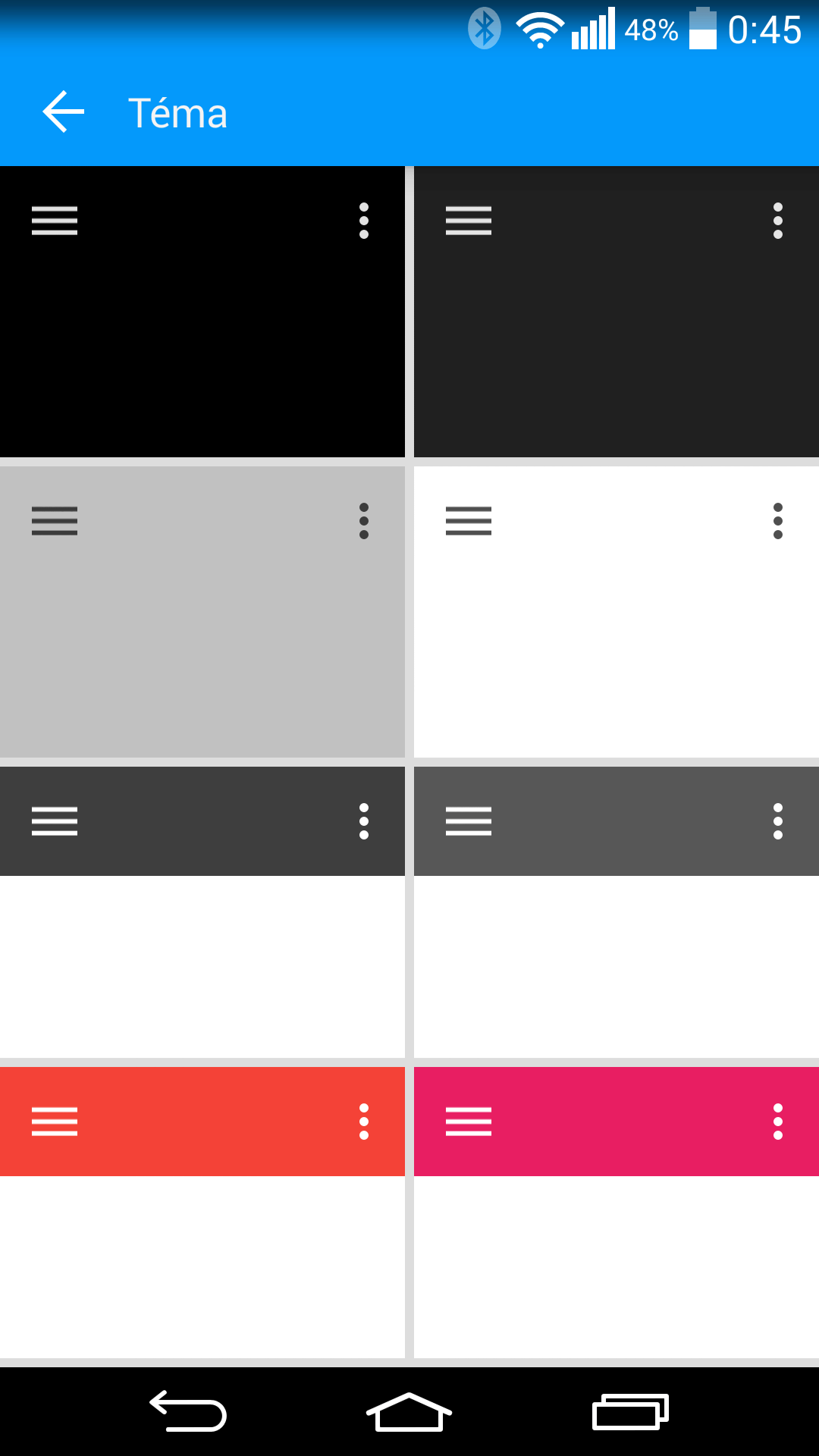Select the pure black theme tile

click(x=202, y=312)
